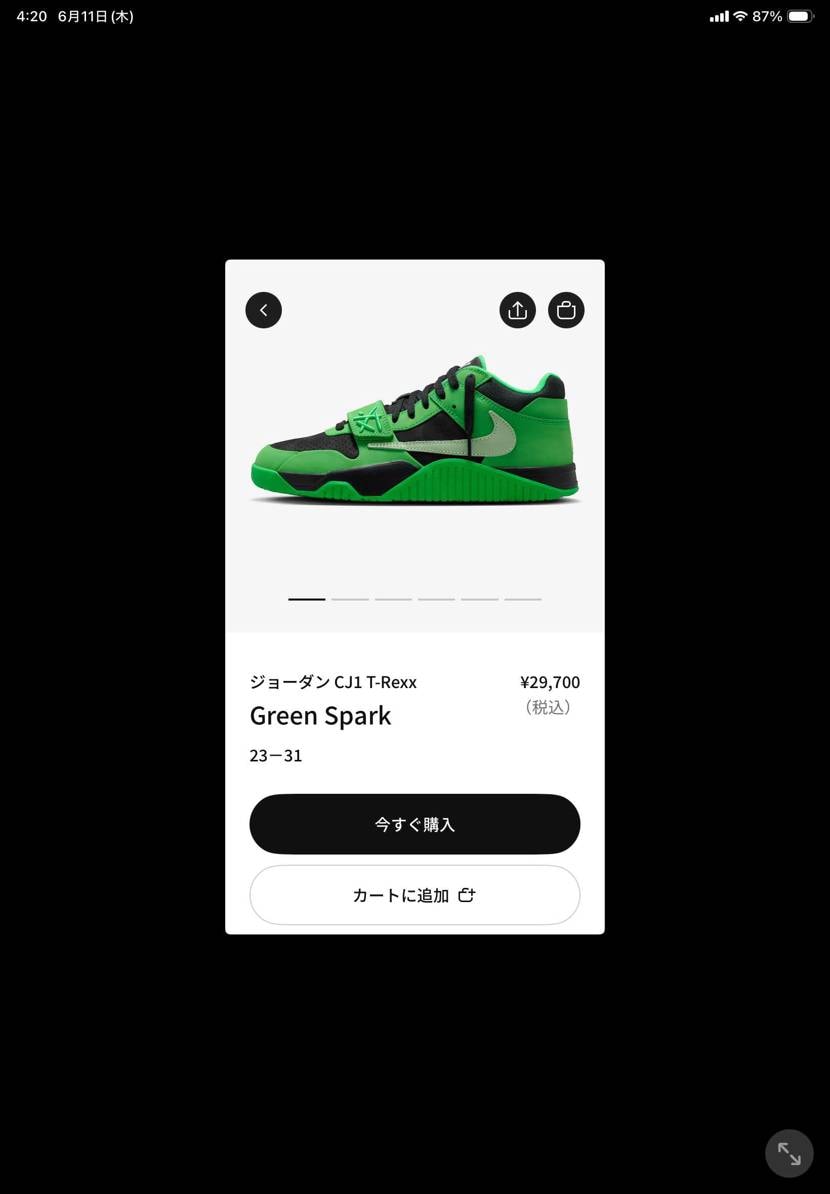Tap the resize arrows icon in the corner
The image size is (830, 1194).
[x=789, y=1153]
